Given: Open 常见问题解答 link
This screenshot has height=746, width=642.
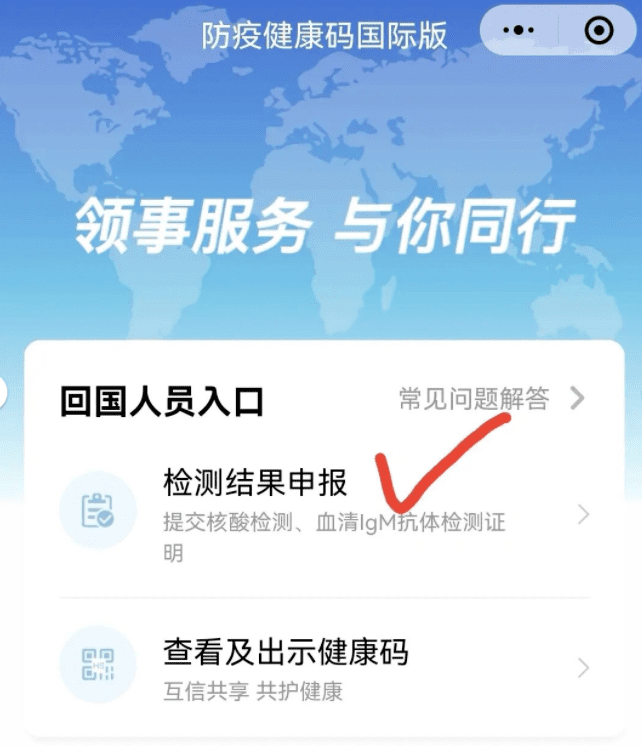Looking at the screenshot, I should pyautogui.click(x=490, y=399).
